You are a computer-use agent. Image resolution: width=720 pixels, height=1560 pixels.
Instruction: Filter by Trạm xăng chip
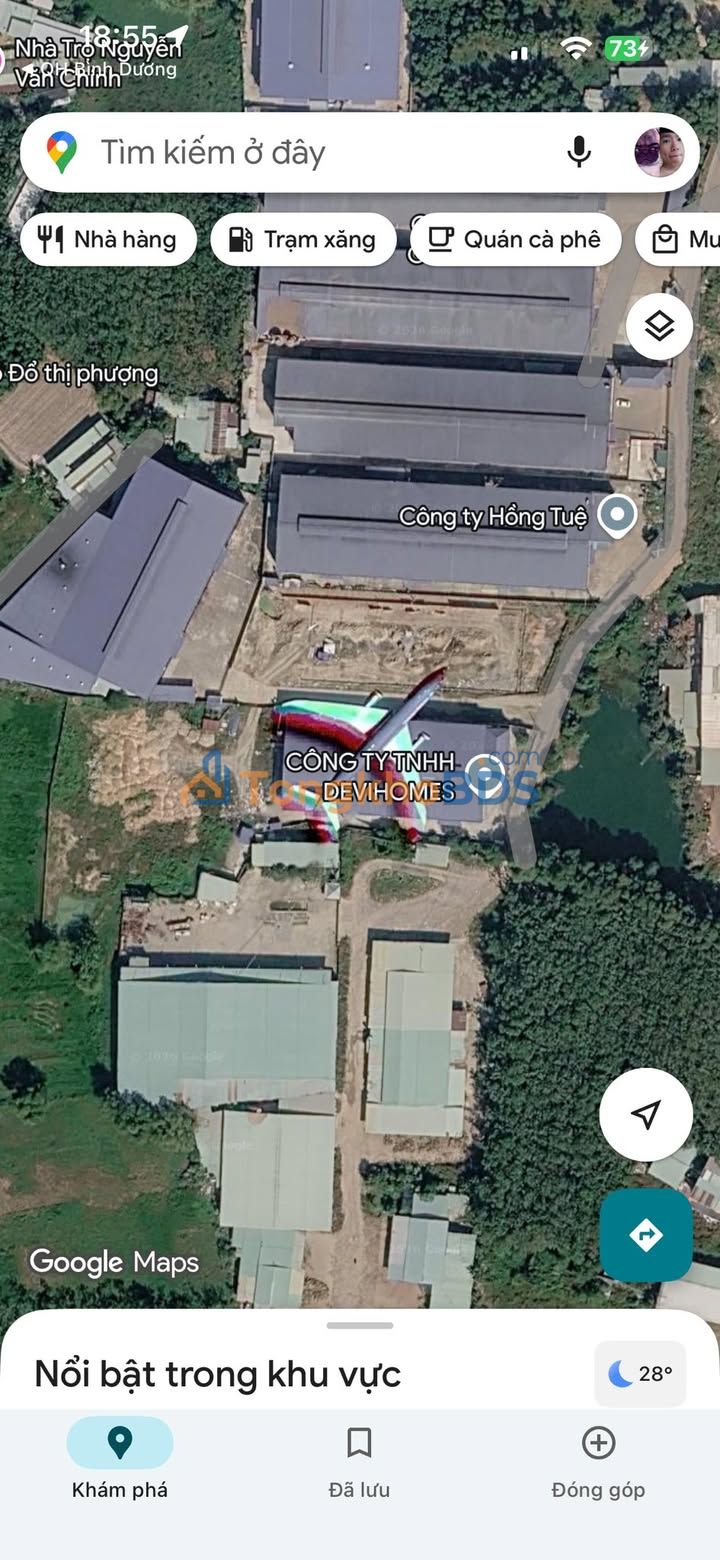(x=303, y=240)
